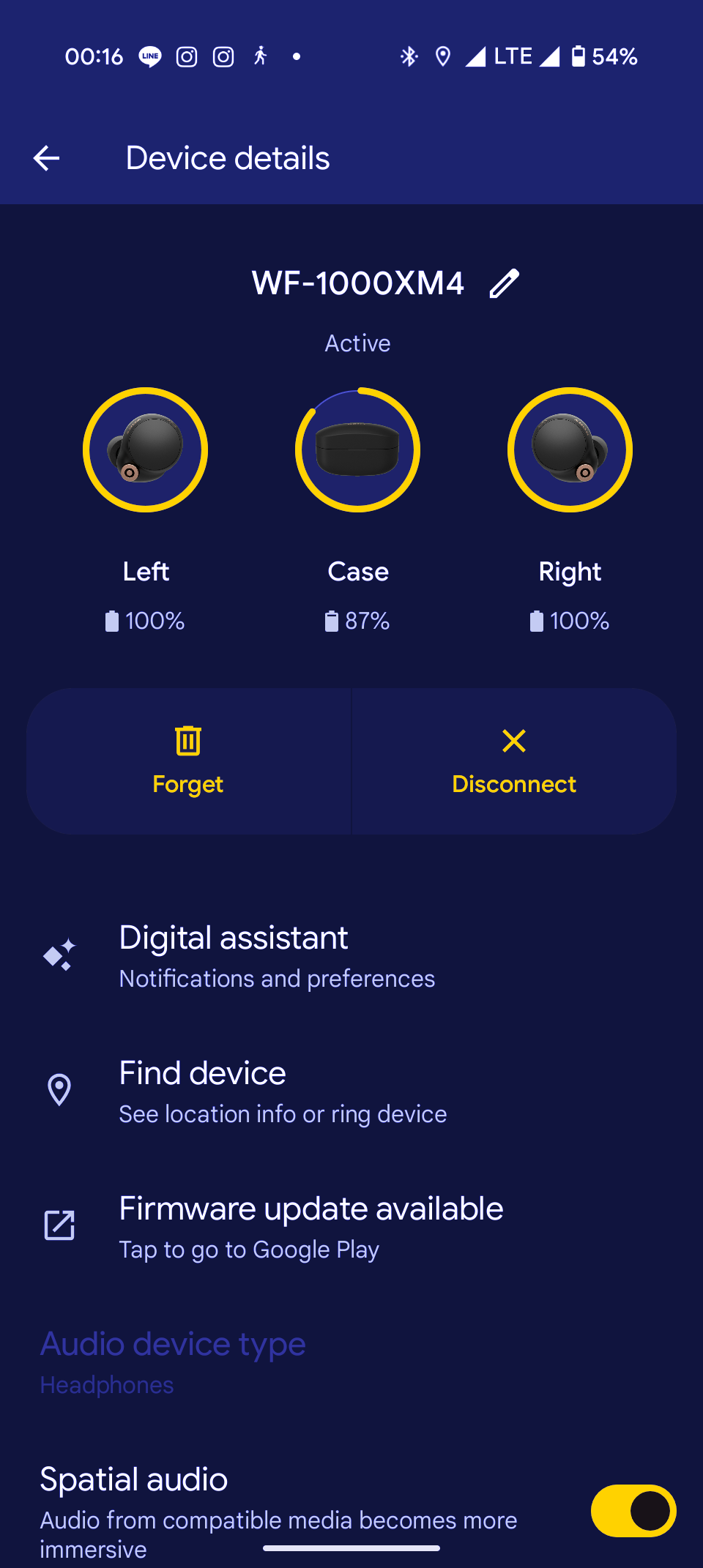Go back from Device details
Viewport: 703px width, 1568px height.
pyautogui.click(x=47, y=158)
